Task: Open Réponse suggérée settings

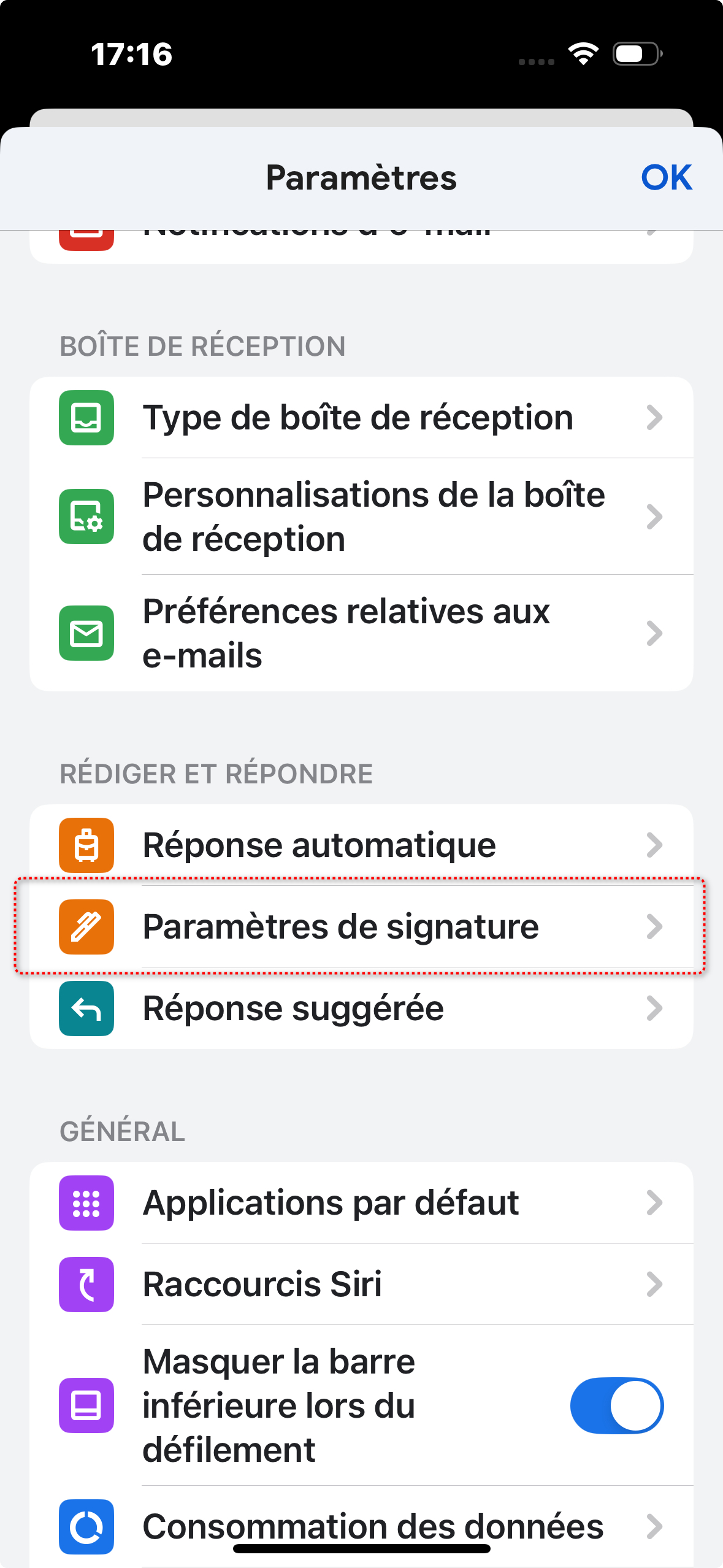Action: point(361,1008)
